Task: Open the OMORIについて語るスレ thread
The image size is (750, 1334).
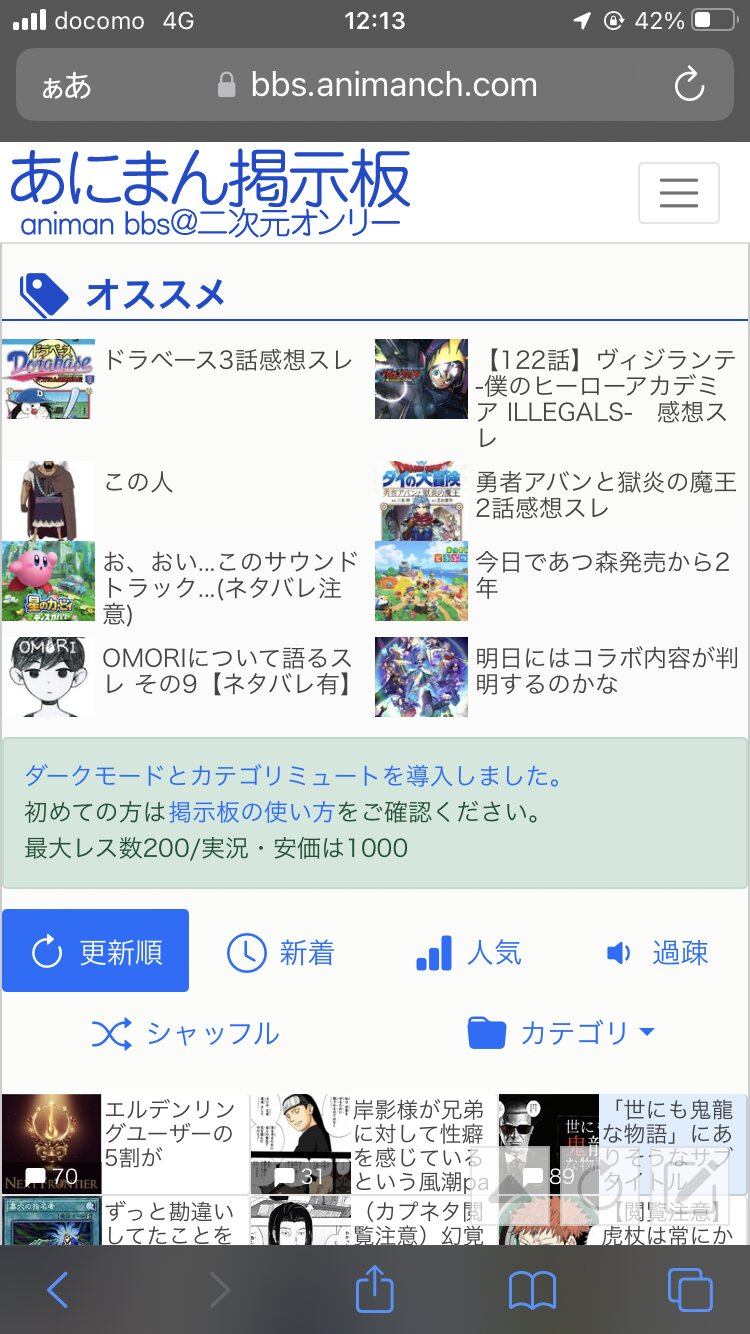Action: click(228, 671)
